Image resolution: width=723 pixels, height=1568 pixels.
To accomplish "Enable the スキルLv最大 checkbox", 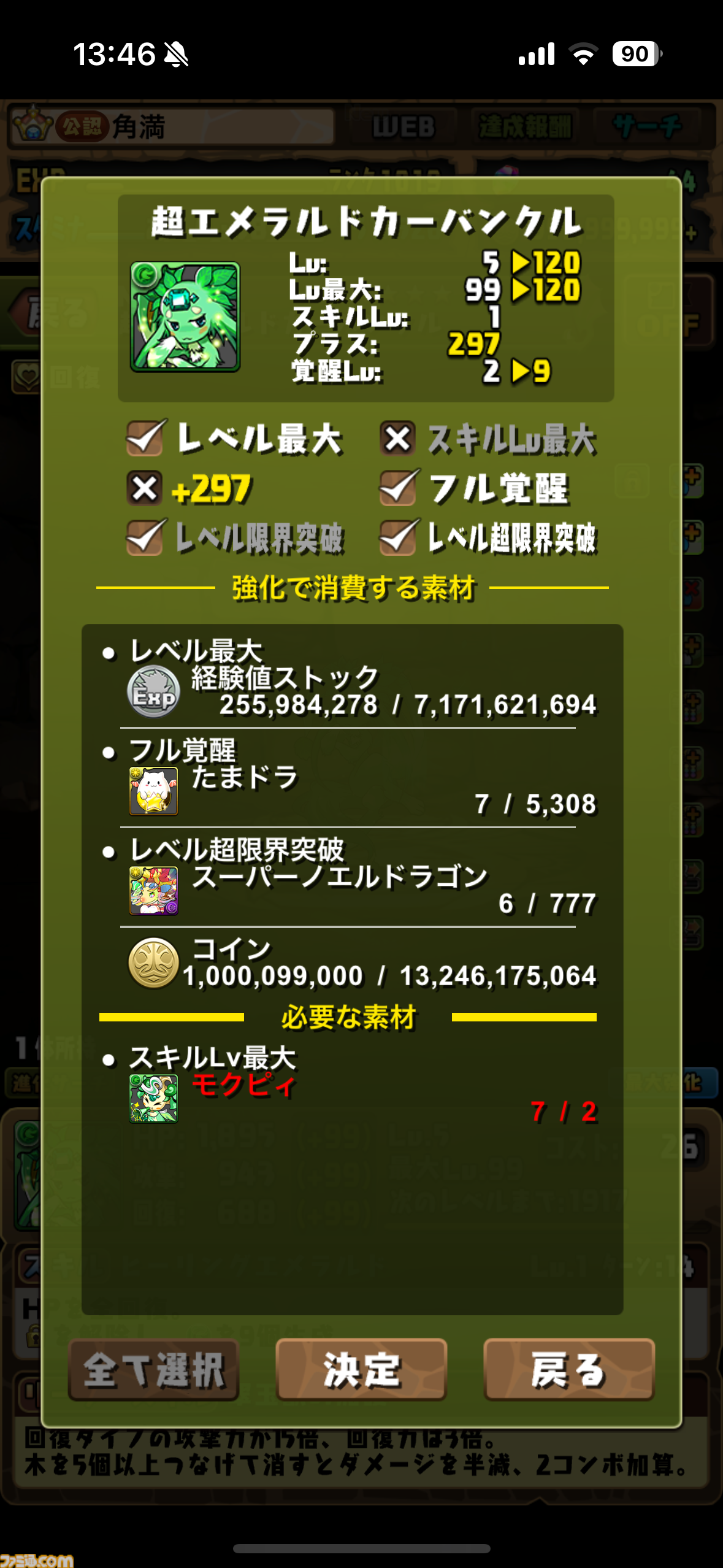I will [397, 439].
